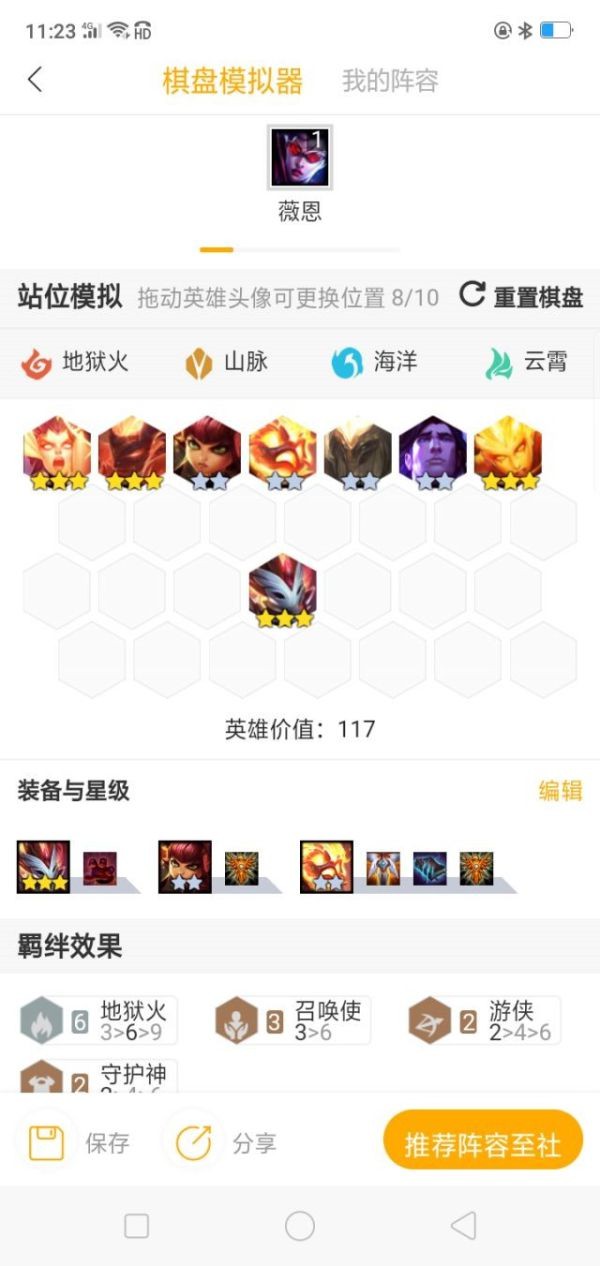The image size is (600, 1266).
Task: Tap 推荐阵容至社 orange button
Action: (483, 1144)
